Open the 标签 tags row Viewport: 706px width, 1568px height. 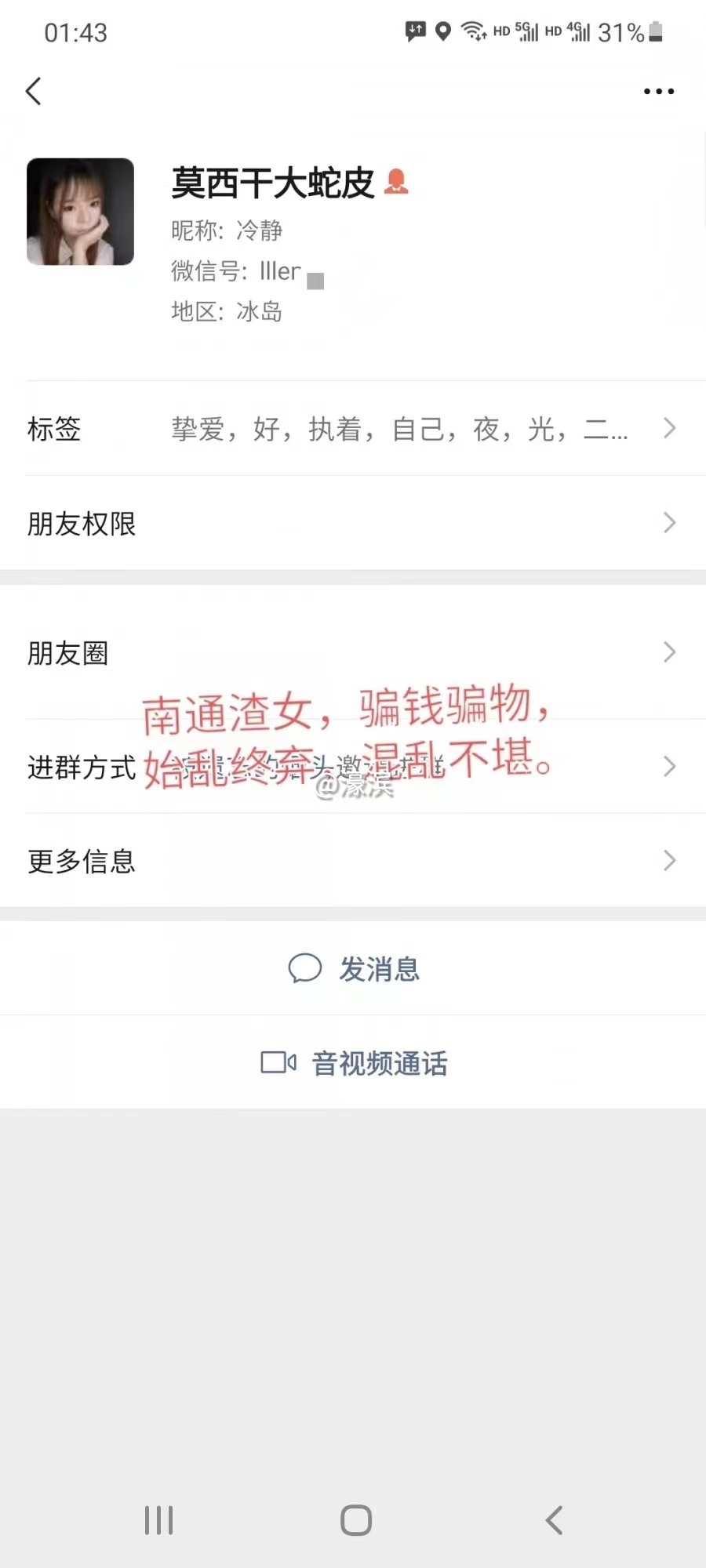pyautogui.click(x=353, y=429)
